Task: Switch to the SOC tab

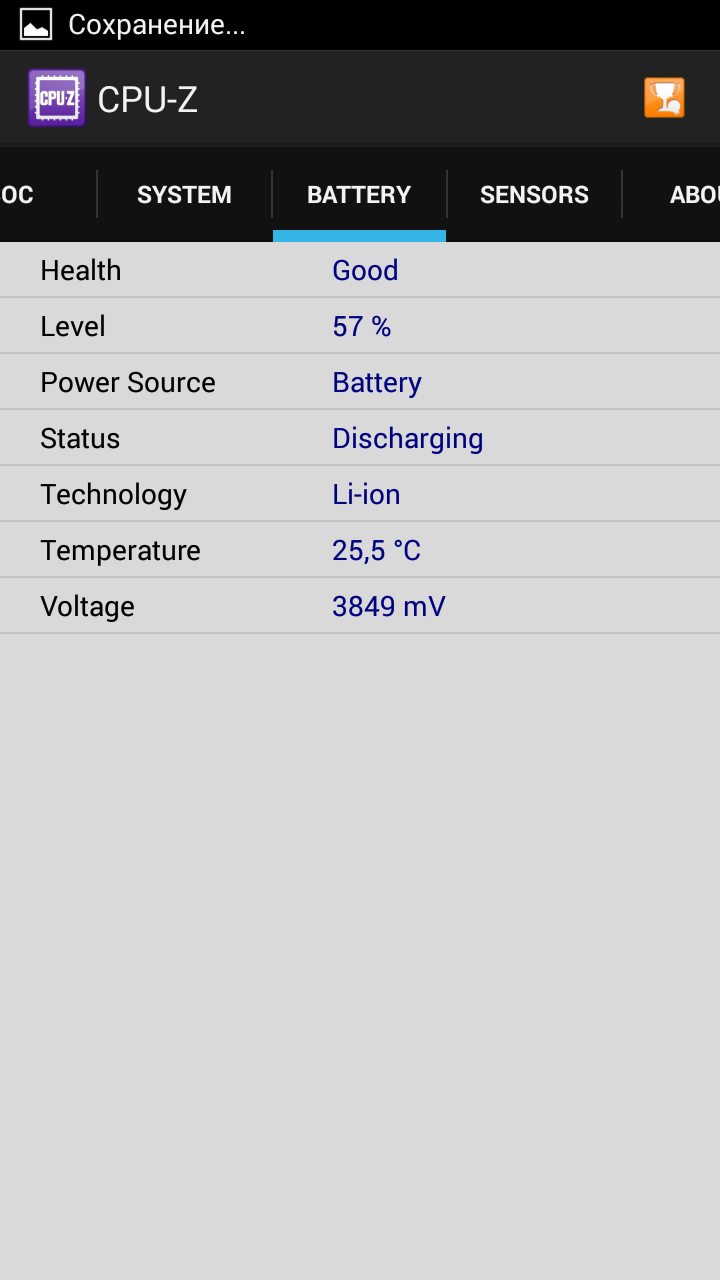Action: click(20, 194)
